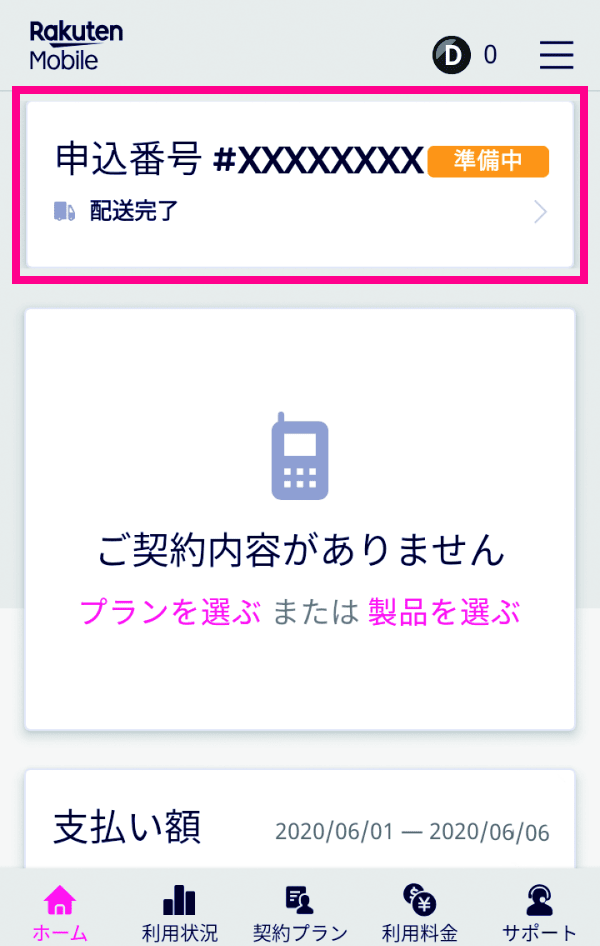600x946 pixels.
Task: Select the サポート tab
Action: click(540, 913)
